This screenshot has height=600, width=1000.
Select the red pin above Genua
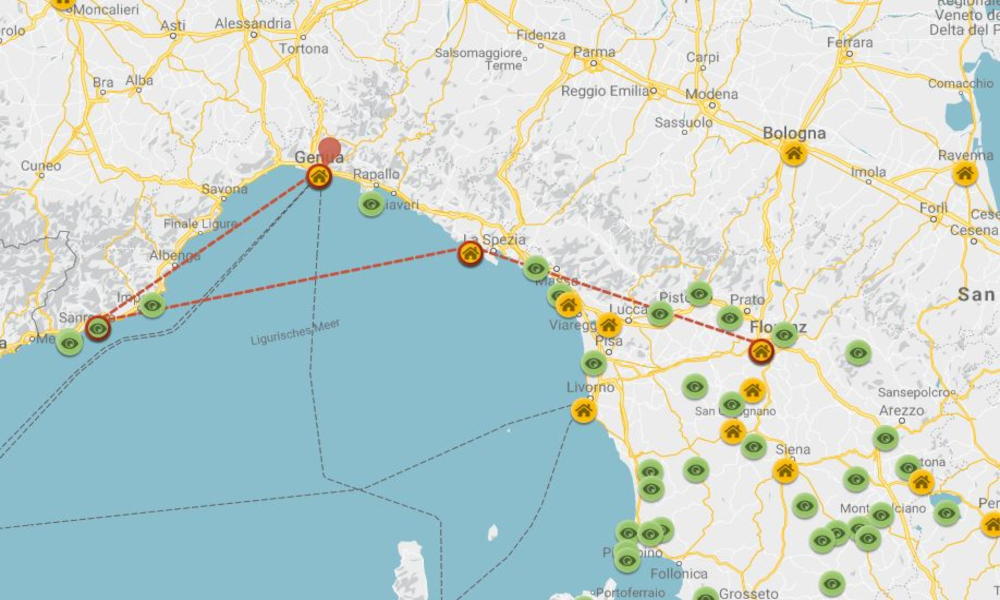[x=329, y=150]
